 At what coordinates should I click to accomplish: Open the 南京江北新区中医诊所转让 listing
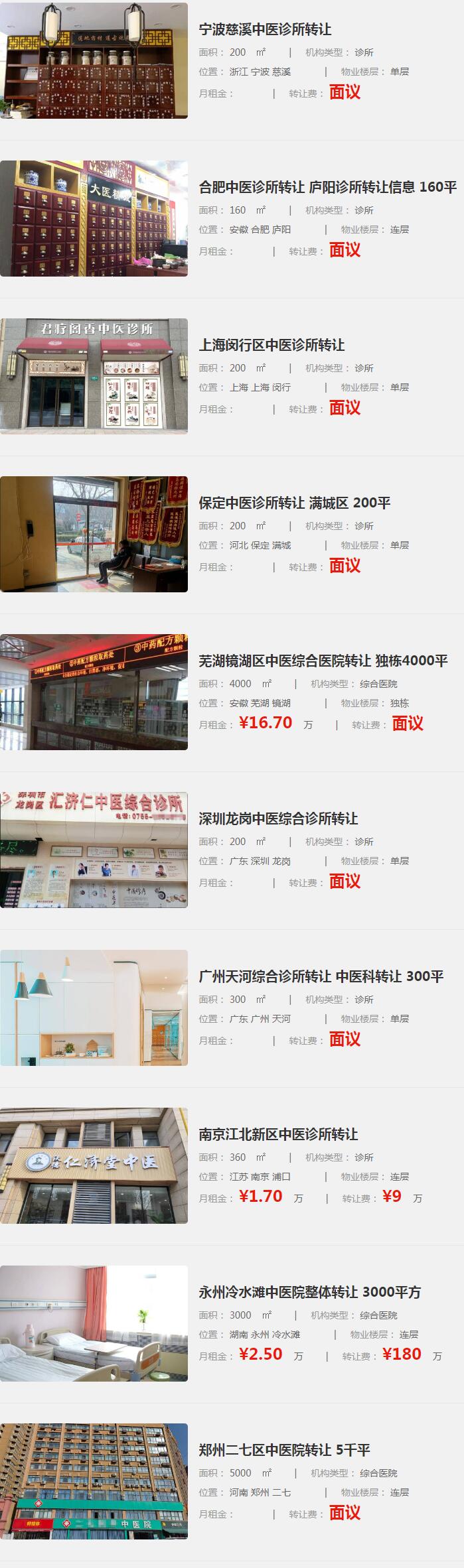pyautogui.click(x=278, y=1134)
